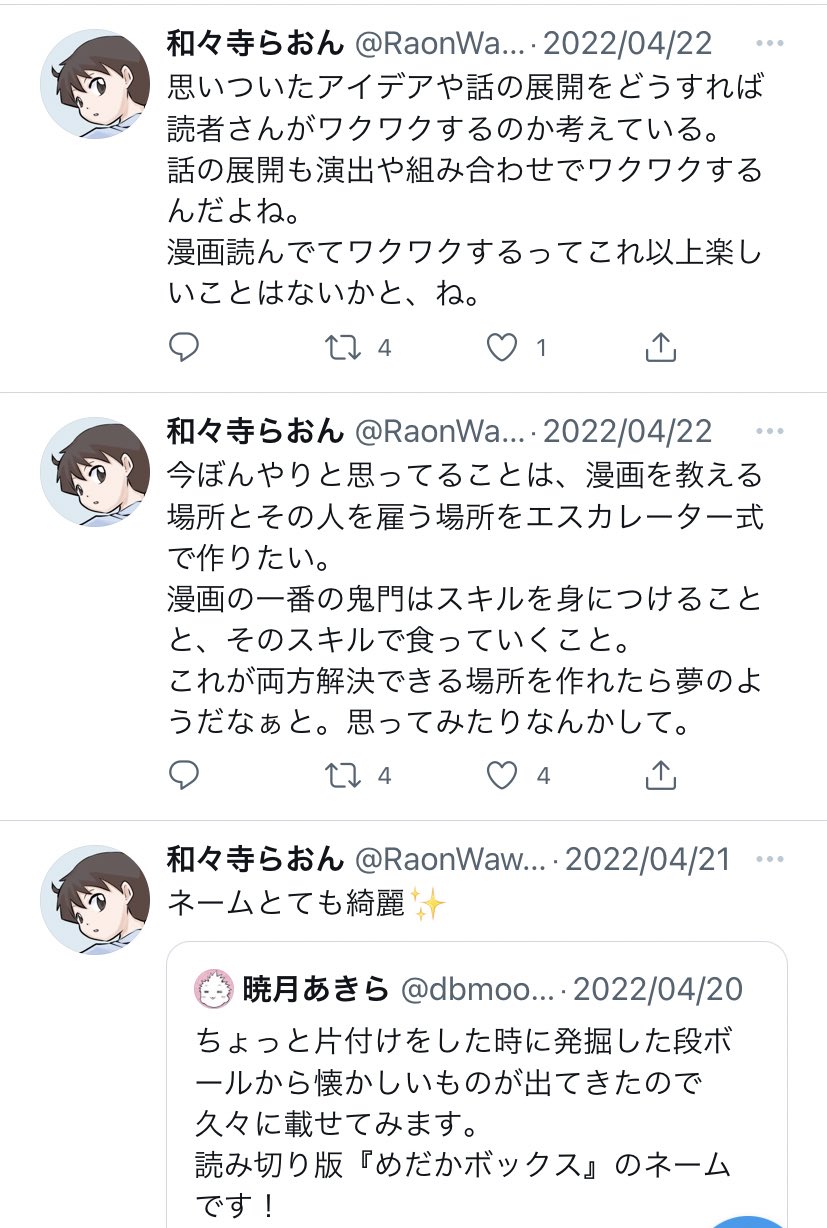This screenshot has width=827, height=1228.
Task: Share the tweet about making readers ワクワク
Action: pos(660,347)
